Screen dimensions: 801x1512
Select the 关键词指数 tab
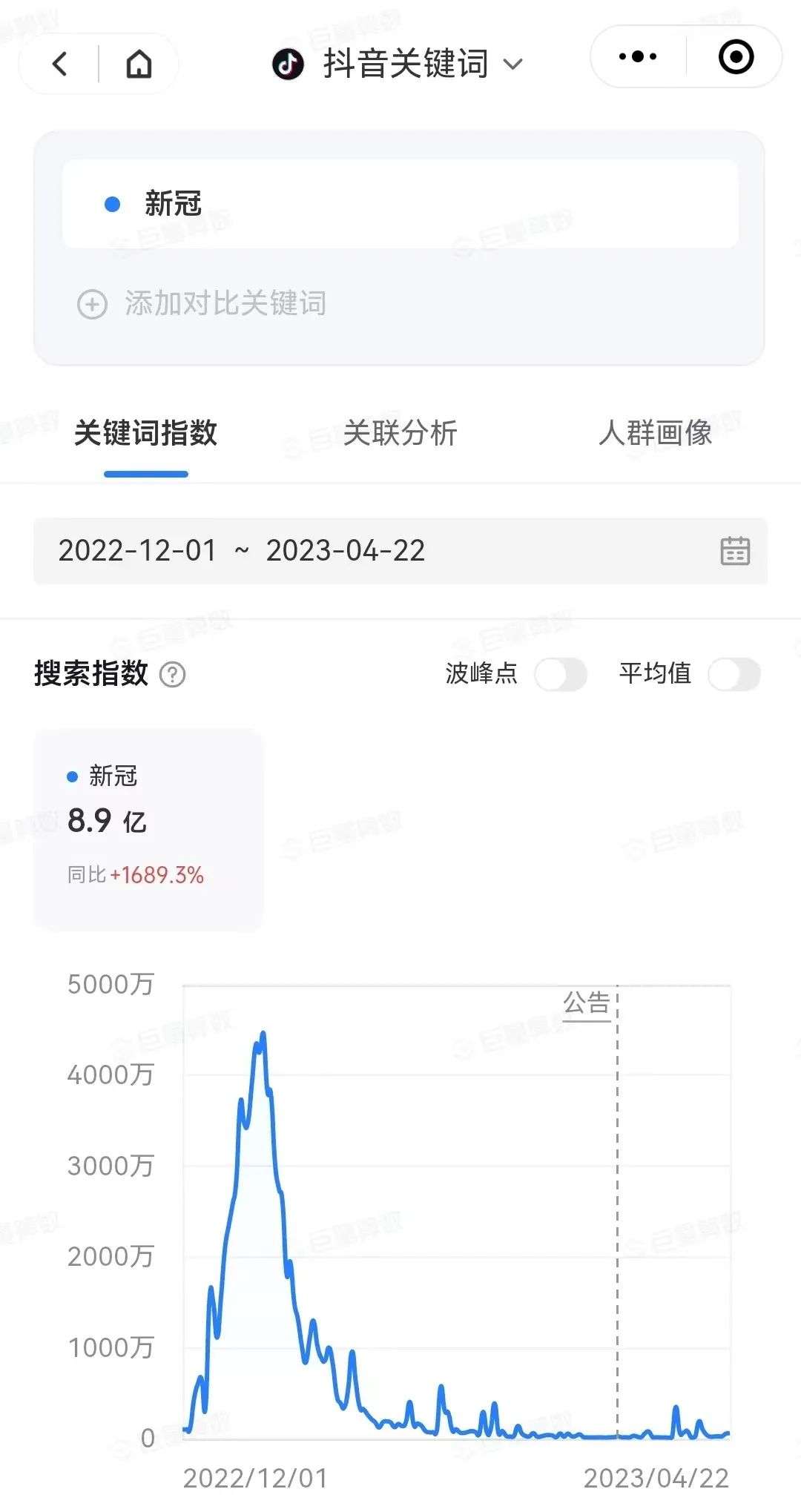pos(145,433)
